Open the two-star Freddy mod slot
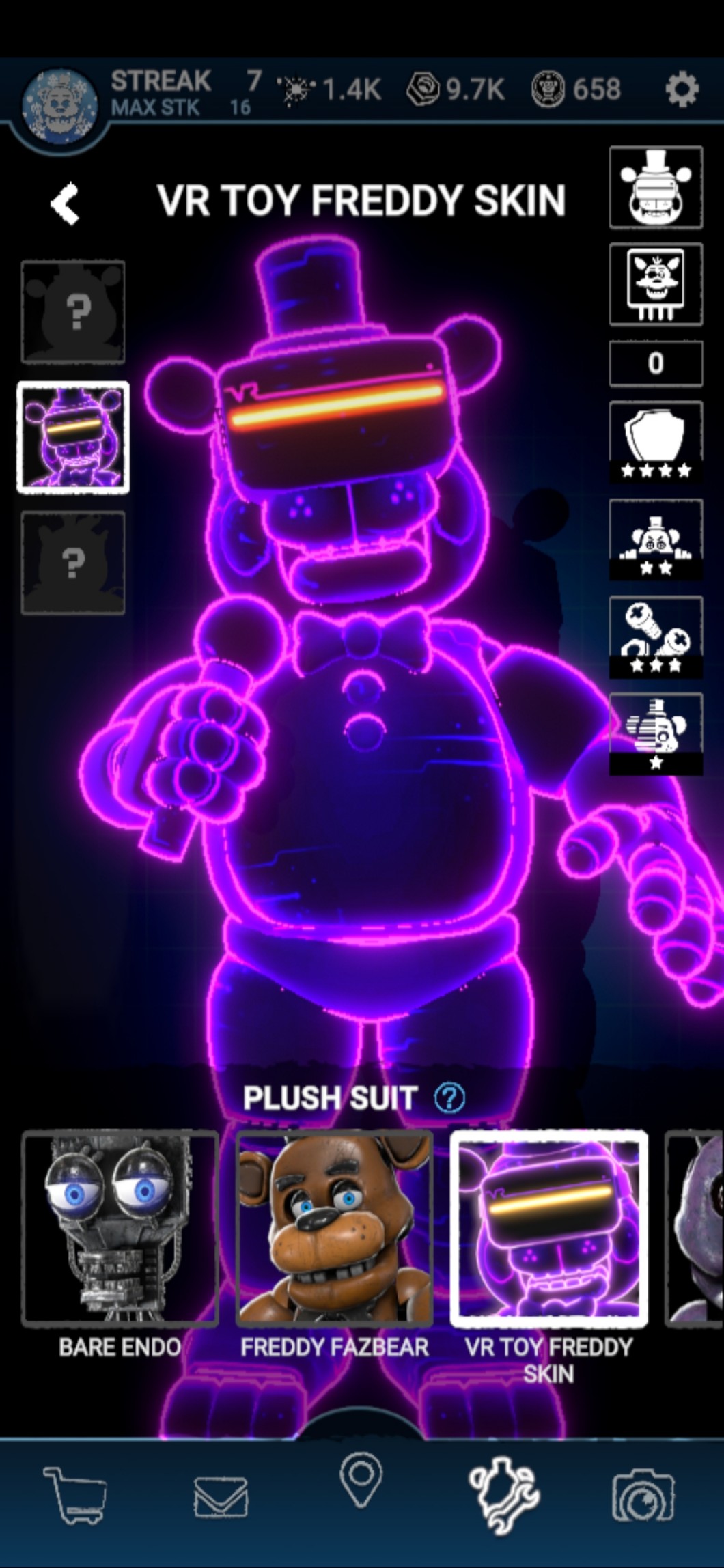 [x=656, y=540]
